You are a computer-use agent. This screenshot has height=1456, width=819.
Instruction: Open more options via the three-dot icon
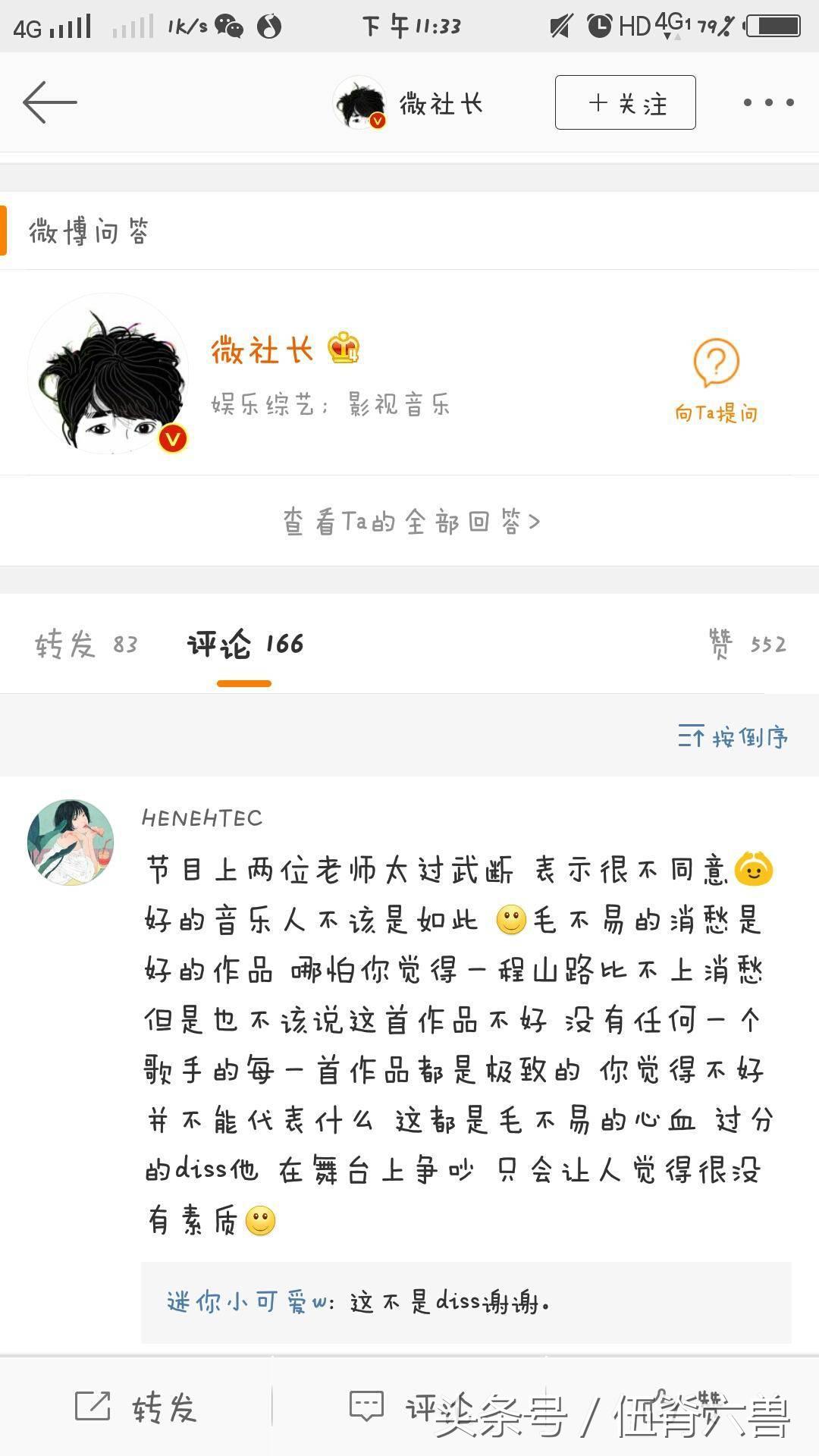click(x=767, y=102)
